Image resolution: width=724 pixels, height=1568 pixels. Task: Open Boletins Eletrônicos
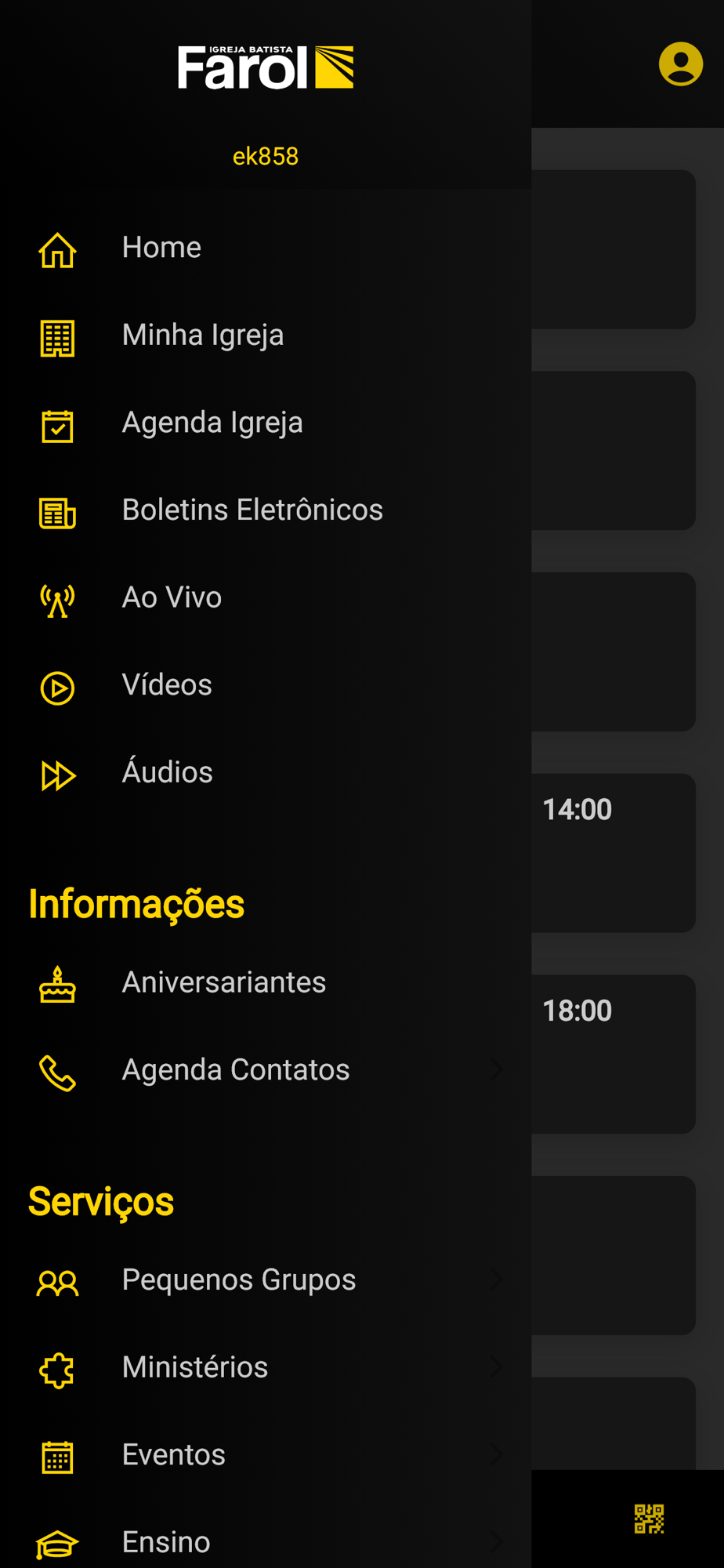tap(266, 510)
